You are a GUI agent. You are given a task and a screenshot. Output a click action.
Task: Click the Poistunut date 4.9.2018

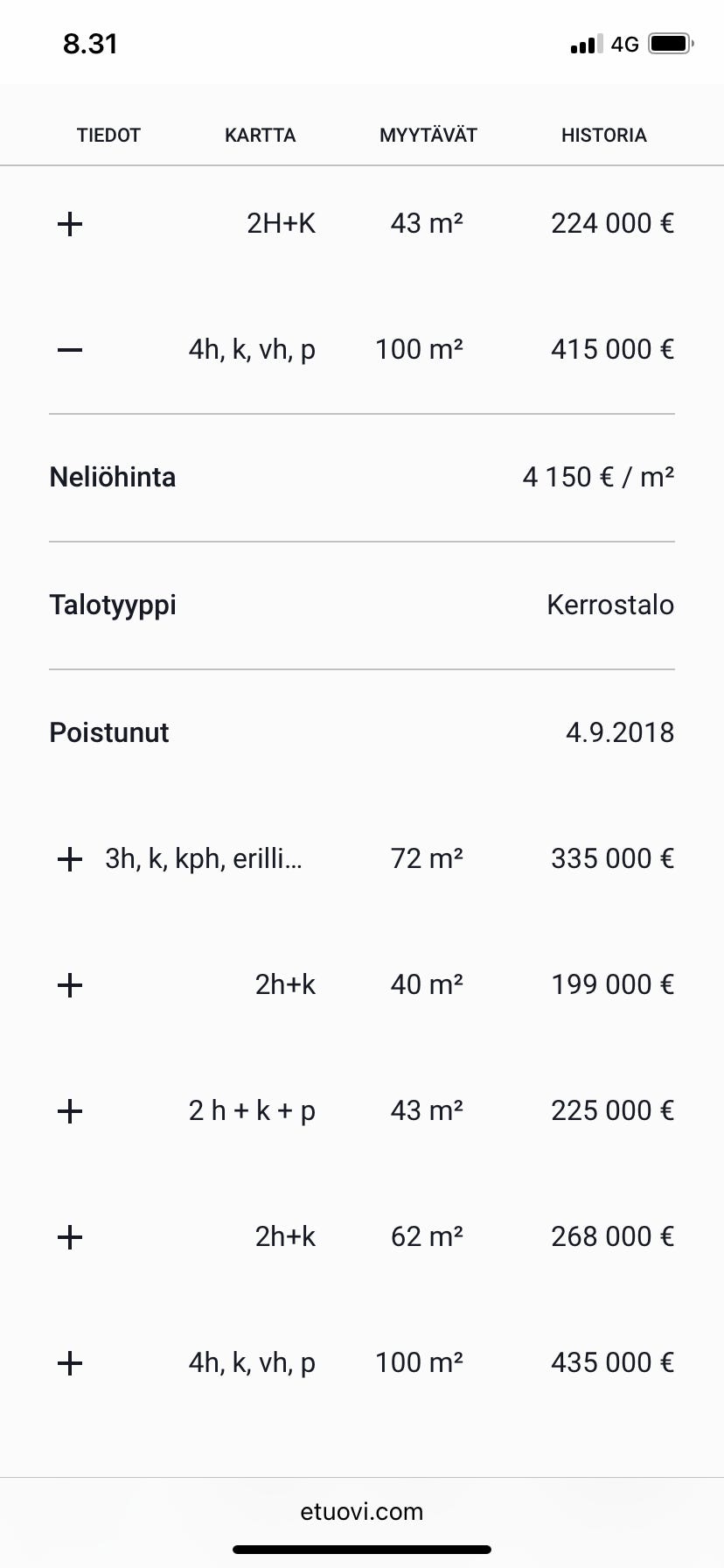point(620,732)
